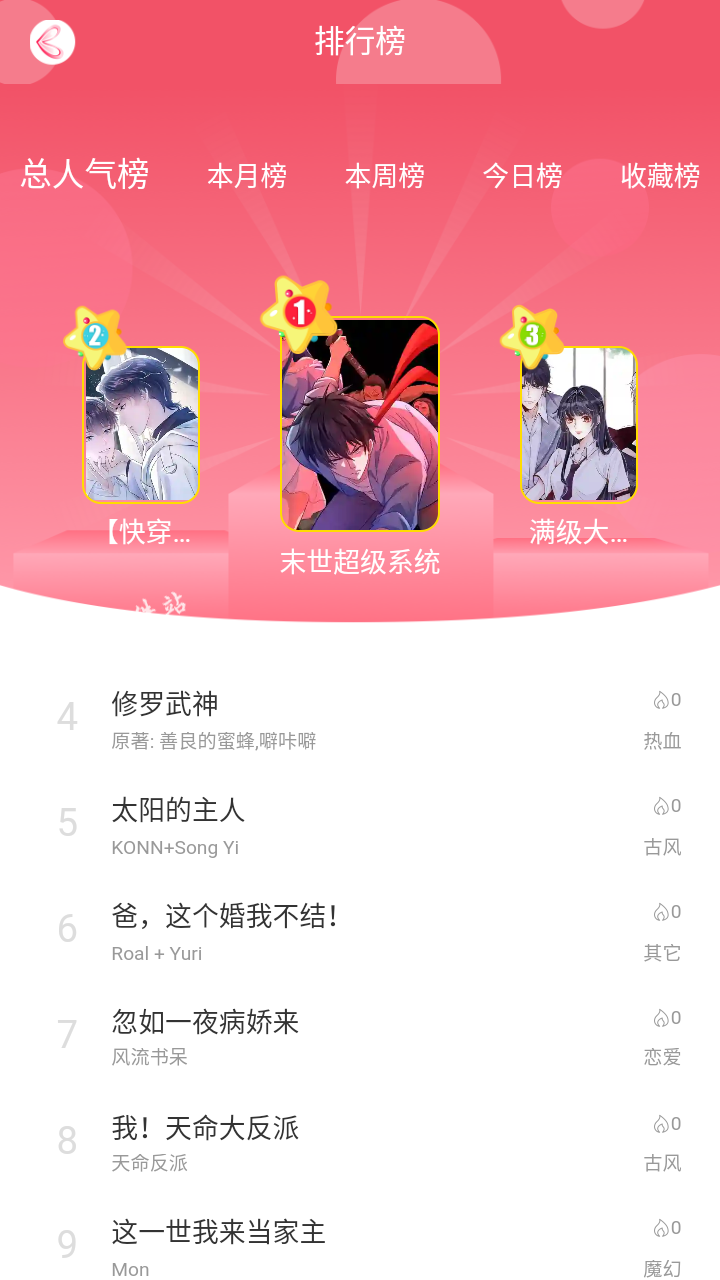Image resolution: width=720 pixels, height=1280 pixels.
Task: Switch to the 本月榜 tab
Action: coord(247,177)
